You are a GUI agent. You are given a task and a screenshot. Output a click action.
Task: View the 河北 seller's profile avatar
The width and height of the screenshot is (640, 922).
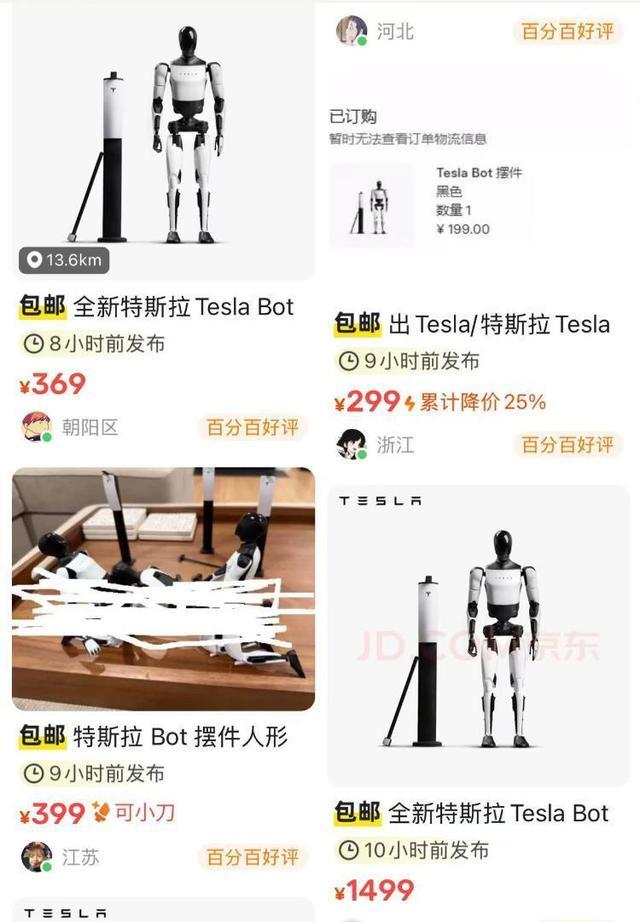pyautogui.click(x=351, y=30)
